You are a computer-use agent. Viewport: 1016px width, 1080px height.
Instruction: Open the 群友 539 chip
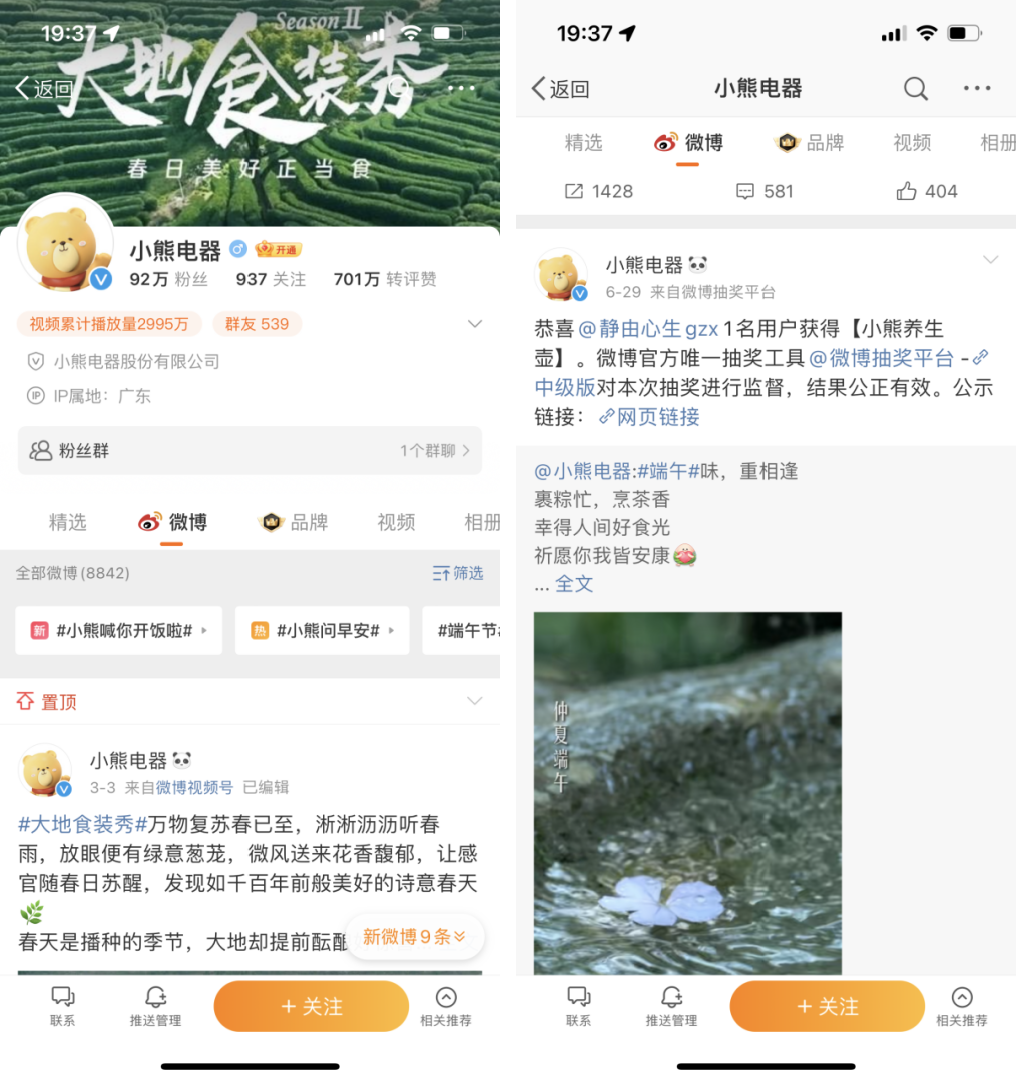click(x=257, y=324)
